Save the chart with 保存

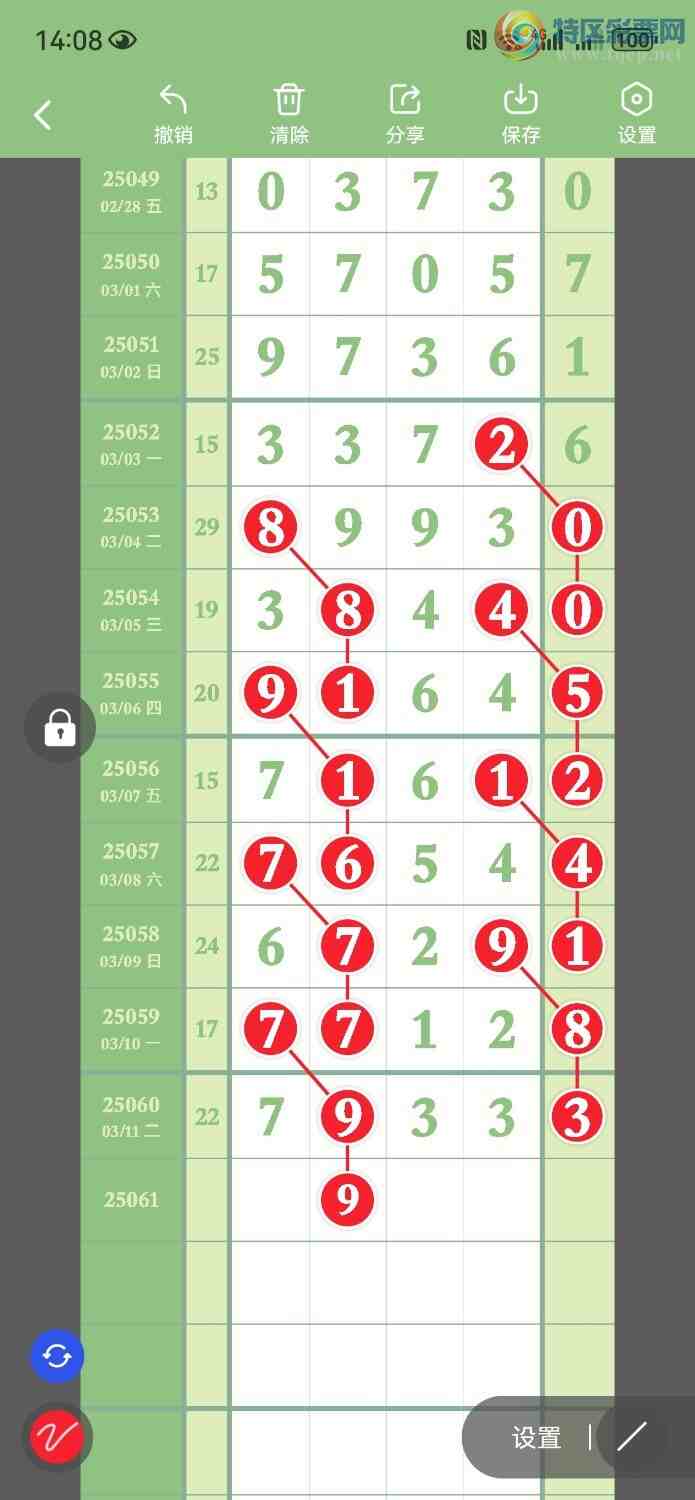point(521,114)
